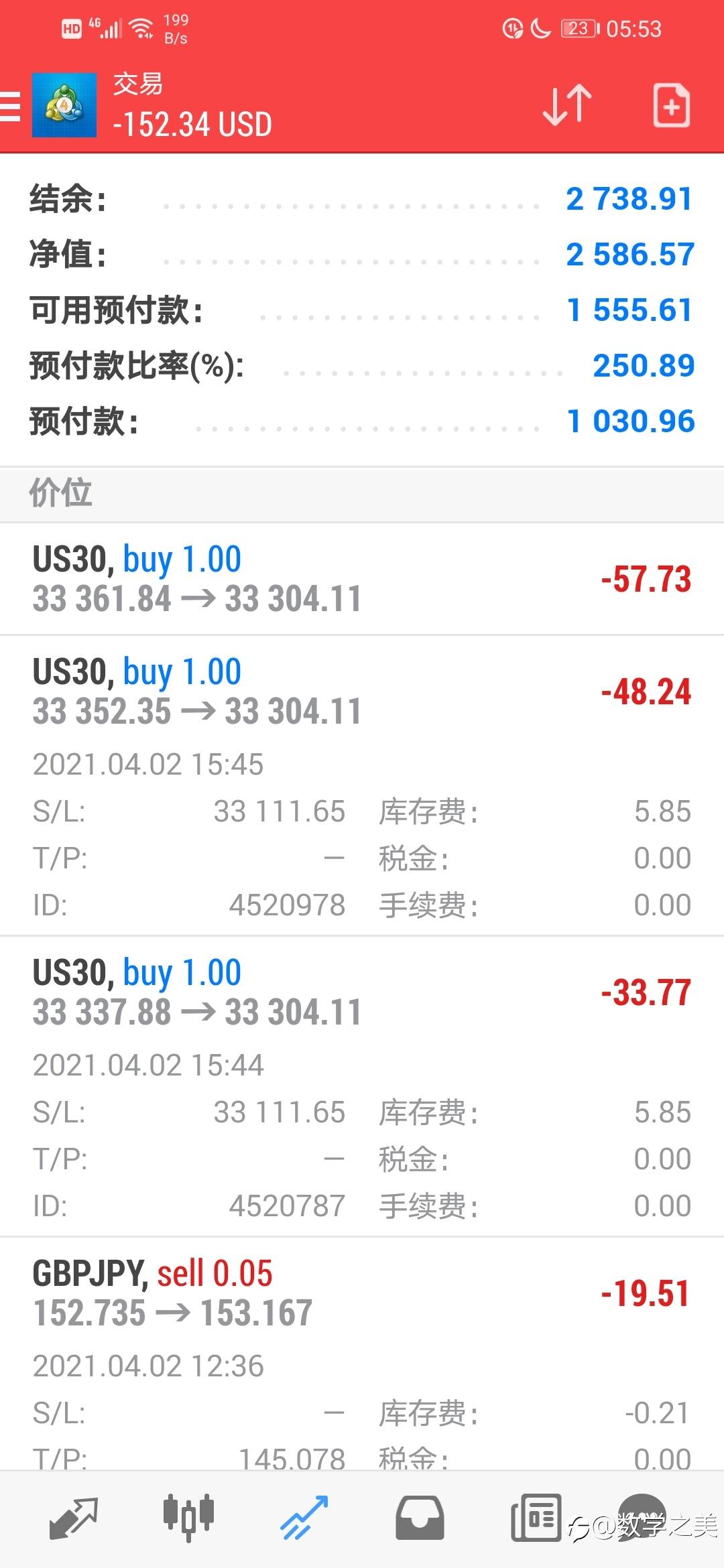Open the side drawer menu
Screen dimensions: 724x1568
point(11,106)
